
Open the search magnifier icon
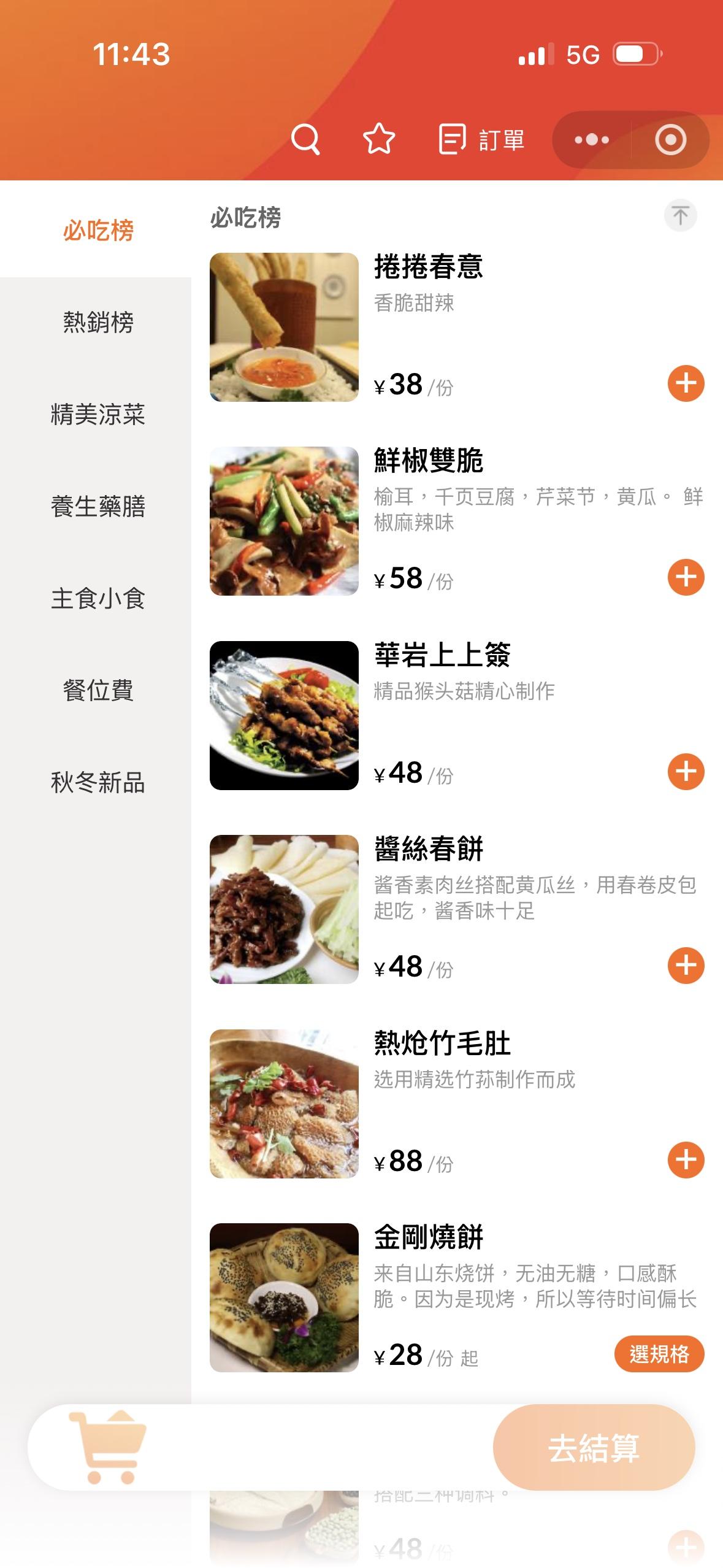[305, 139]
